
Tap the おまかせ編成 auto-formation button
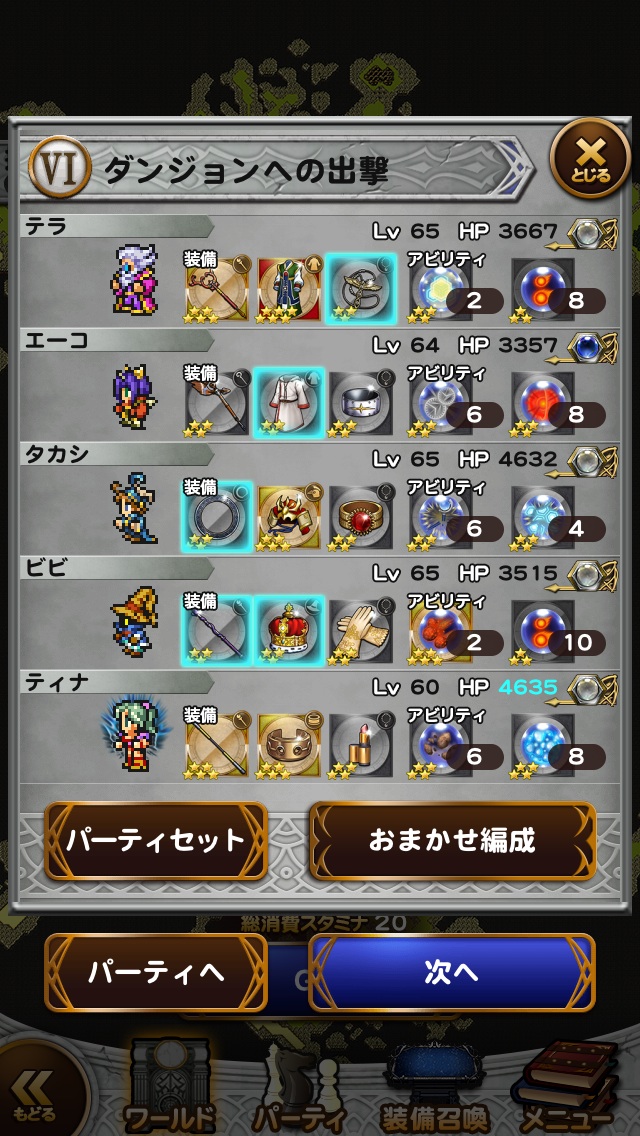[452, 841]
